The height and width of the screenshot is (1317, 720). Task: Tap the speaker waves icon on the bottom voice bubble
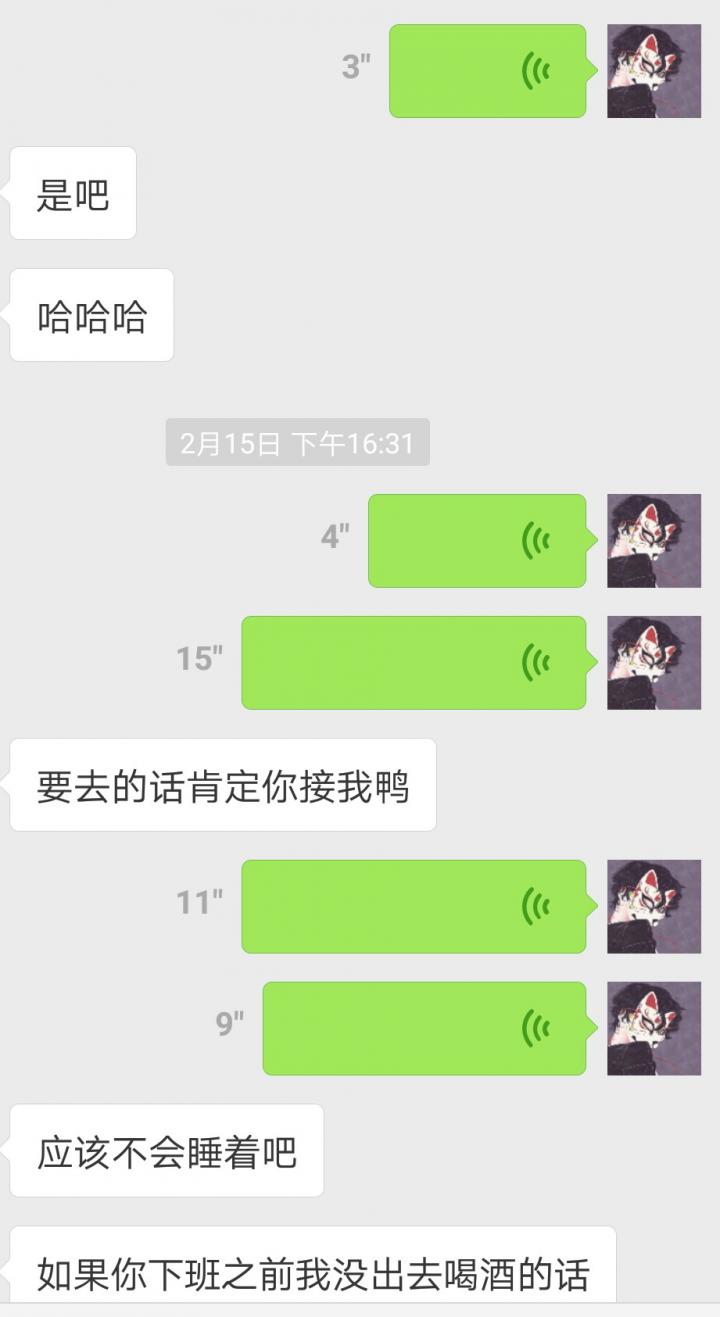tap(536, 1027)
